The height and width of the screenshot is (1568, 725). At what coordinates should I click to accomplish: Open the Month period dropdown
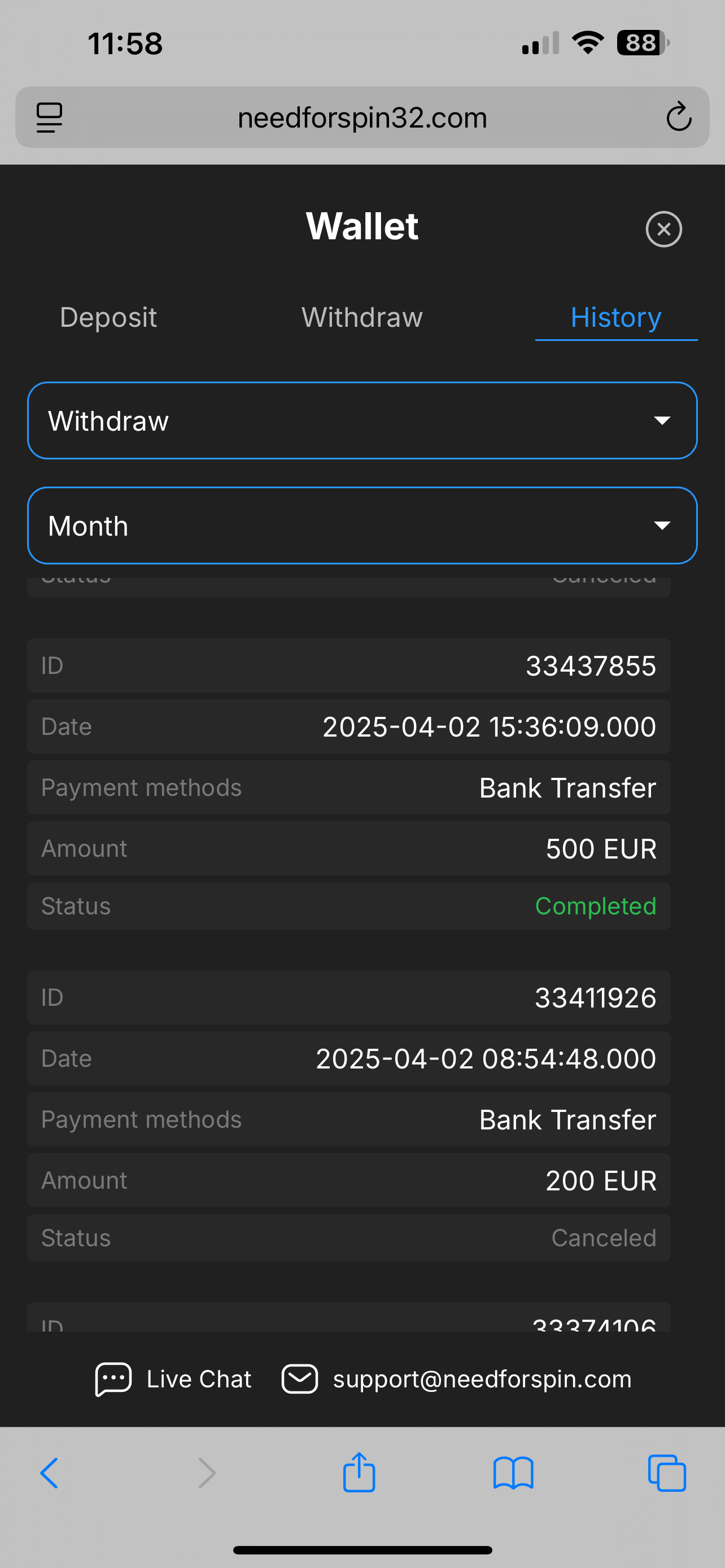[x=362, y=525]
